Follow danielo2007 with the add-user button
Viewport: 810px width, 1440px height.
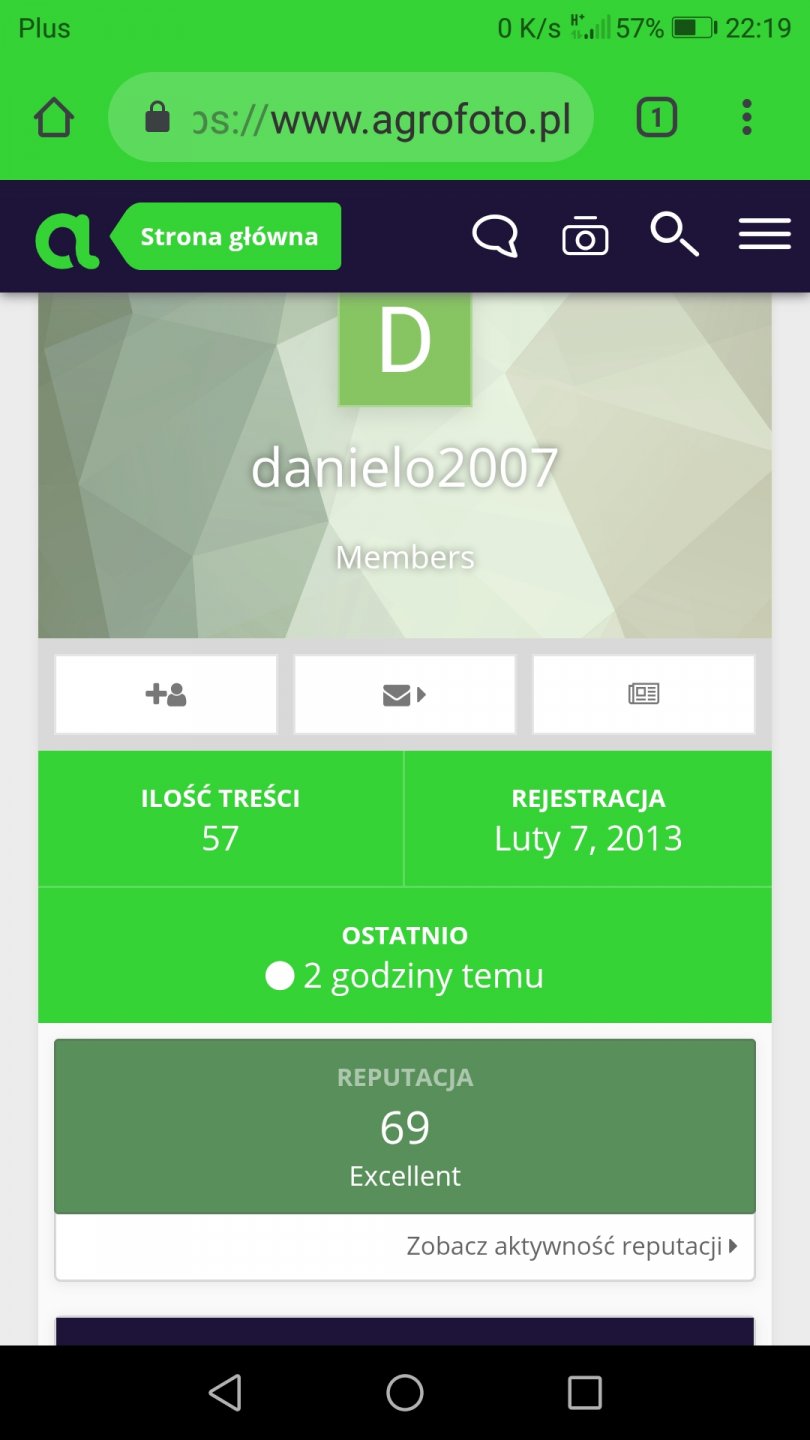(x=166, y=694)
